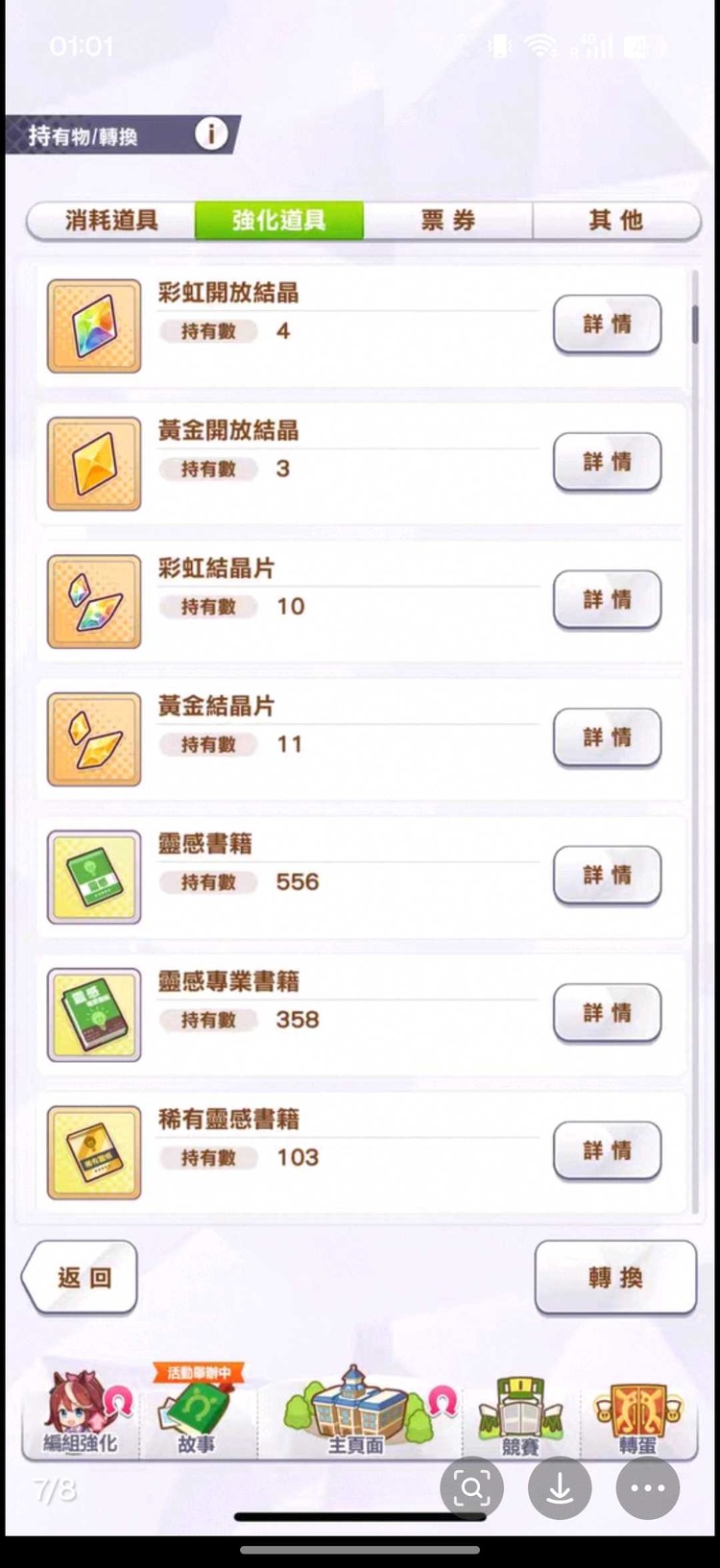Select the 其他 tab

[x=615, y=220]
